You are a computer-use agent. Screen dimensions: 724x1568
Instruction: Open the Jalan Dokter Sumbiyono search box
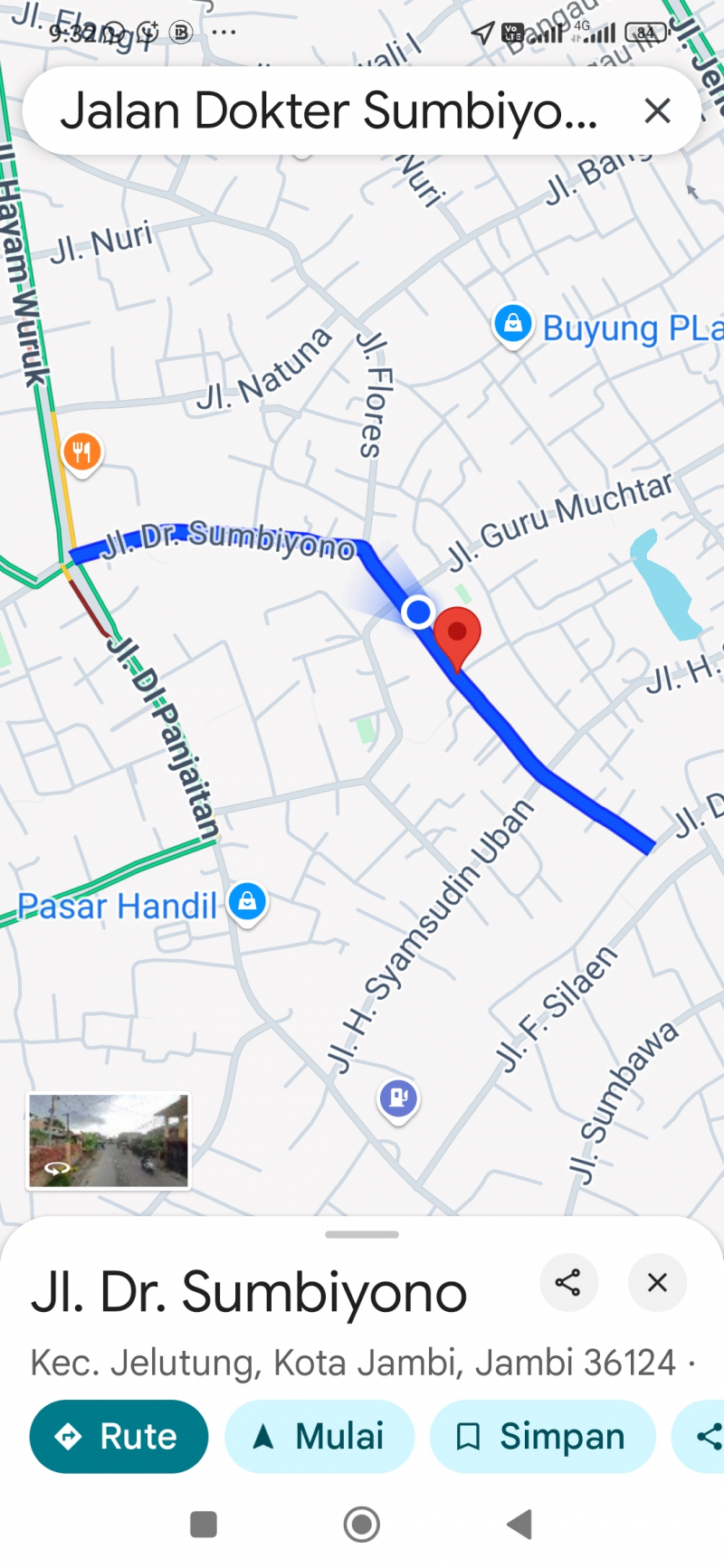coord(326,111)
